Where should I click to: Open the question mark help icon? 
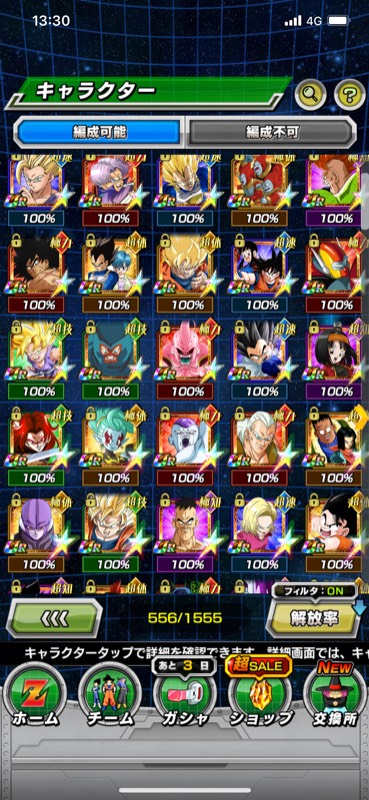(350, 93)
